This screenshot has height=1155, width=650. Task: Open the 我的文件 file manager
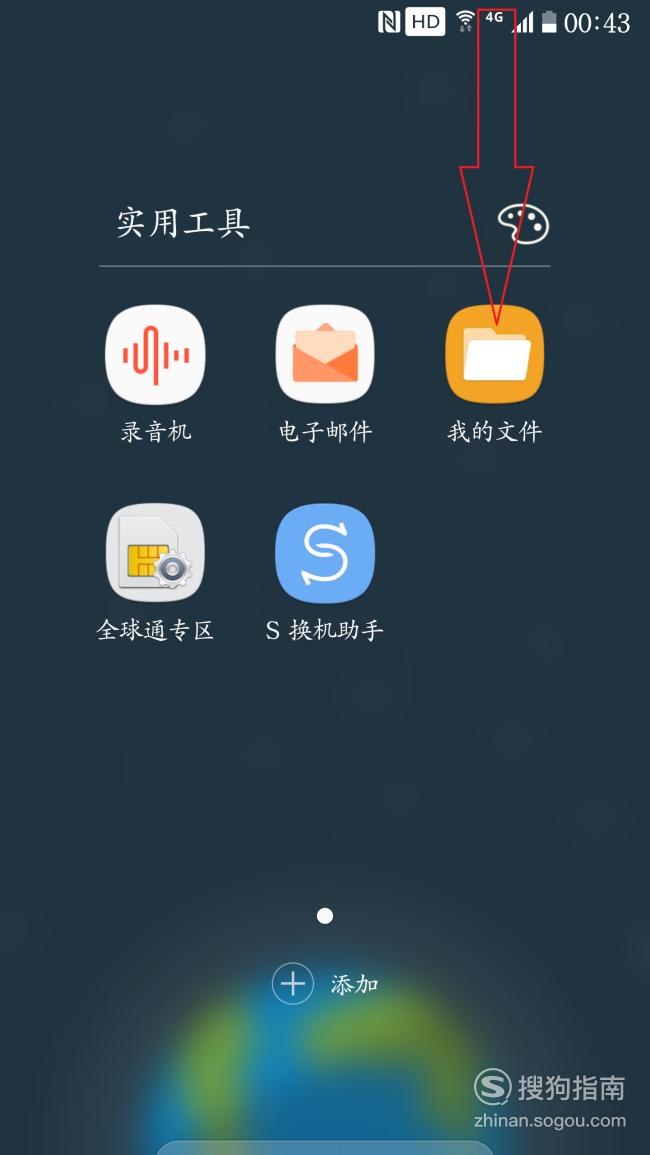495,355
